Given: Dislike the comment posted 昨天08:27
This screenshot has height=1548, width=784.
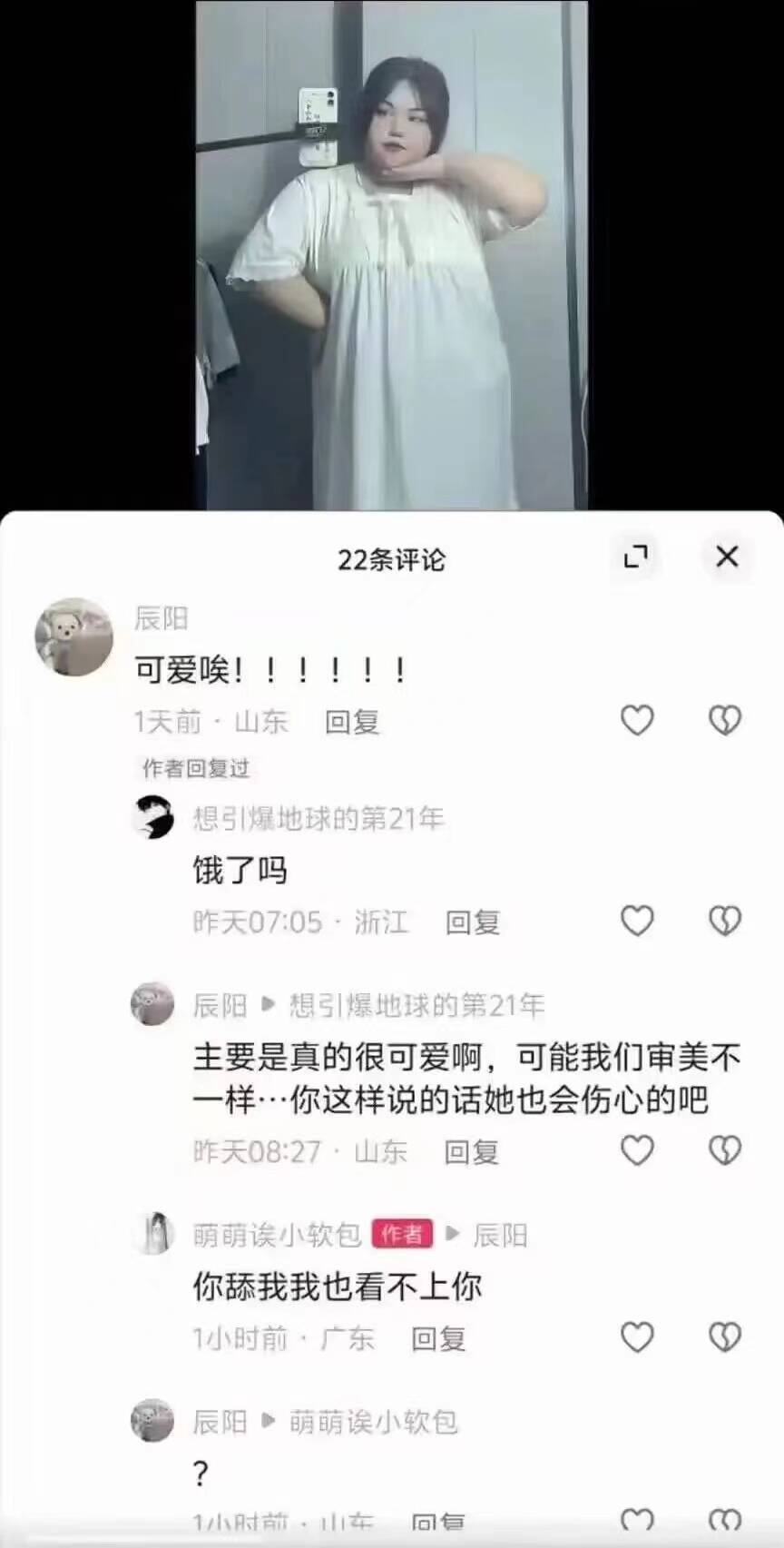Looking at the screenshot, I should [724, 1150].
